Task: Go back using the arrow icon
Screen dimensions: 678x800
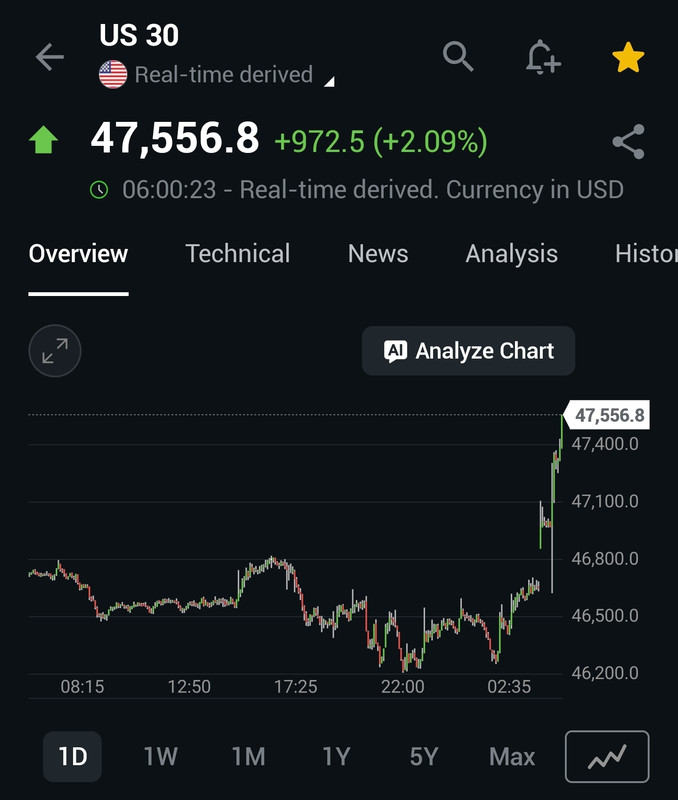Action: point(49,57)
